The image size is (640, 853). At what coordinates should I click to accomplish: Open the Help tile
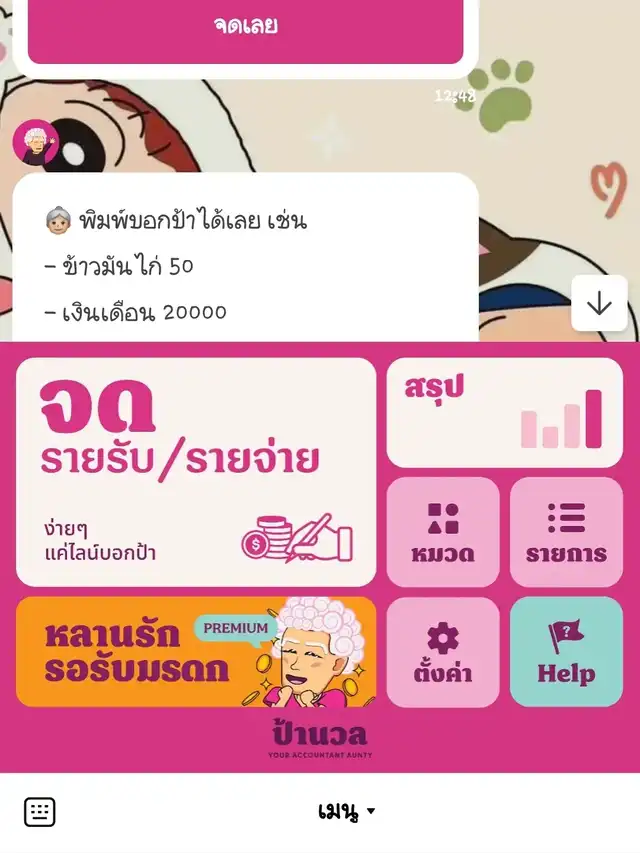[x=566, y=652]
